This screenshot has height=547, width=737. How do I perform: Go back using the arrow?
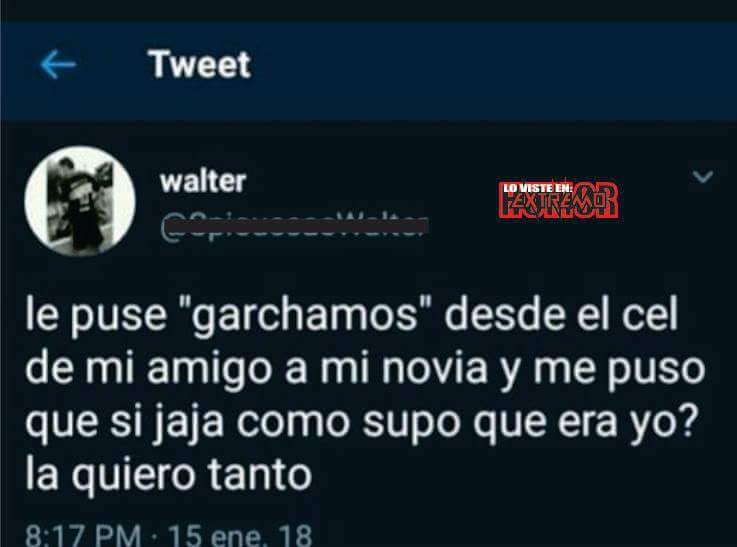tap(58, 66)
